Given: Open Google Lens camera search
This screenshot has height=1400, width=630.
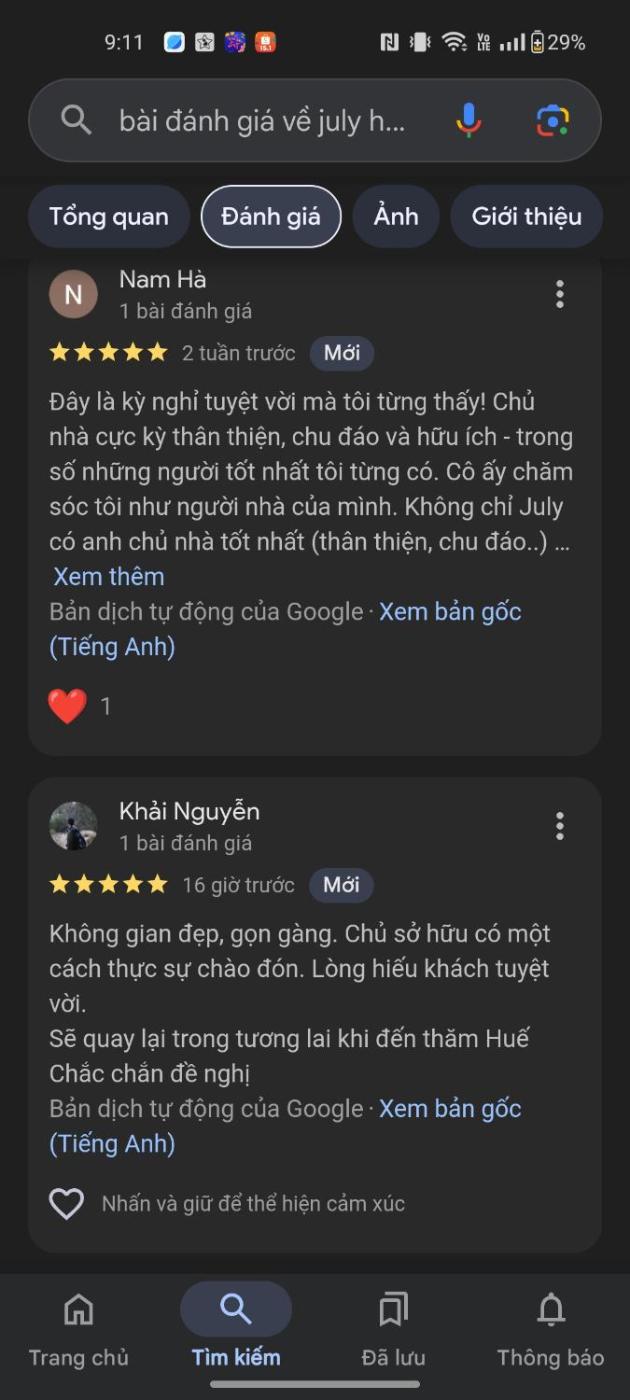Looking at the screenshot, I should tap(552, 121).
